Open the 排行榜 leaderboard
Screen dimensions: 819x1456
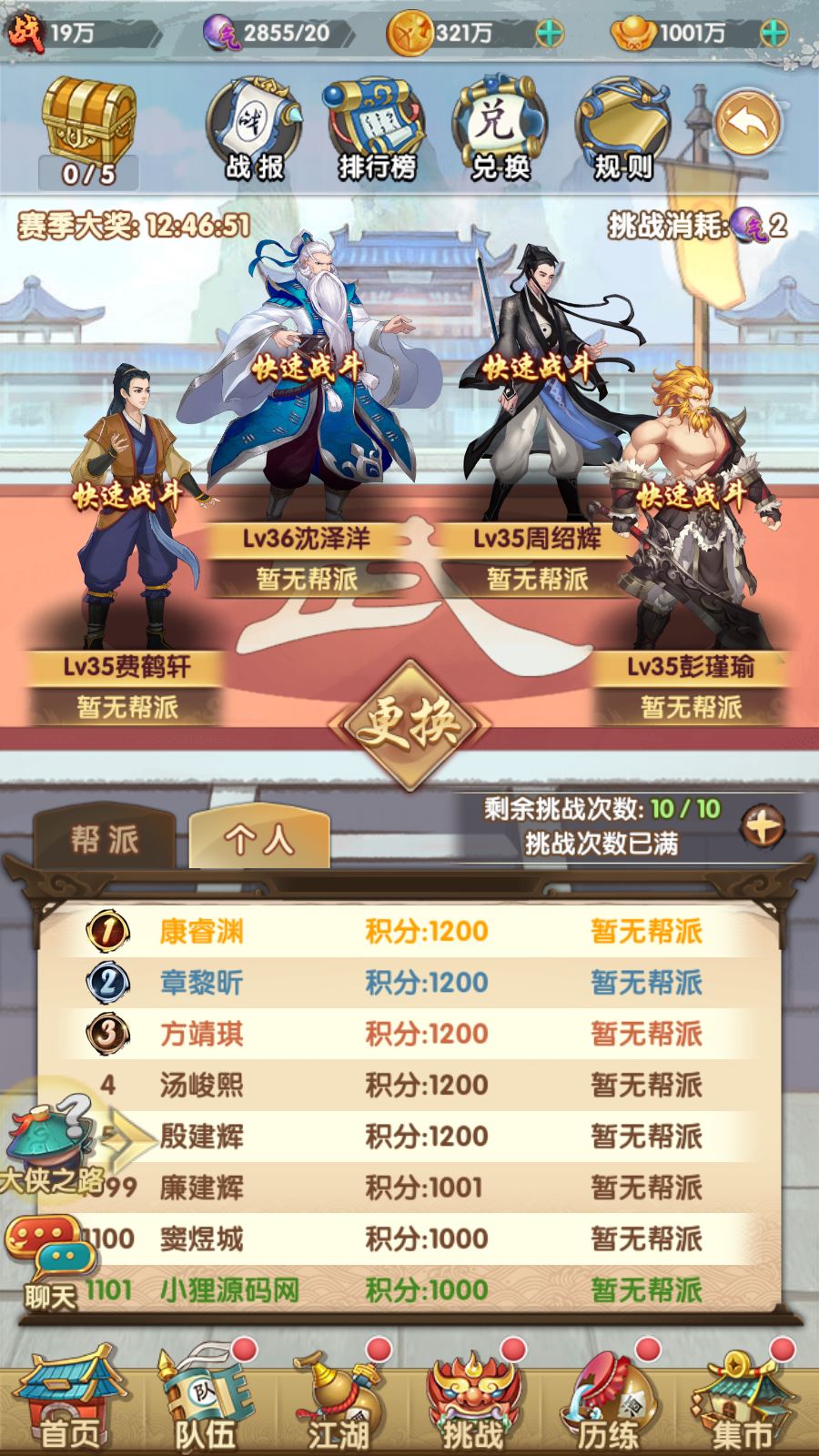pyautogui.click(x=377, y=127)
